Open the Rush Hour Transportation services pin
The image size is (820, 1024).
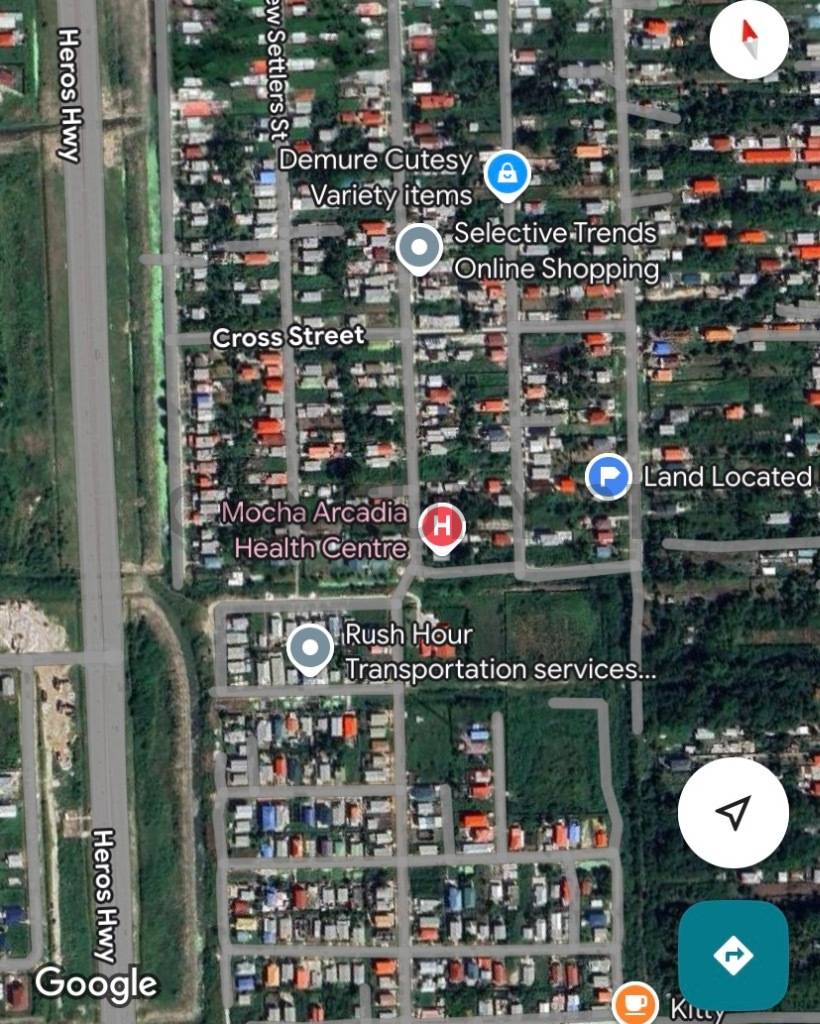point(310,648)
